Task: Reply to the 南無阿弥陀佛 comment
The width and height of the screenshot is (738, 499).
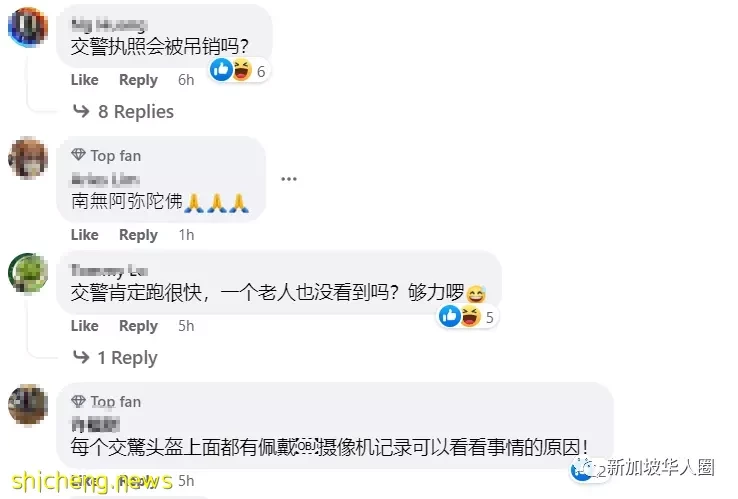Action: [138, 235]
